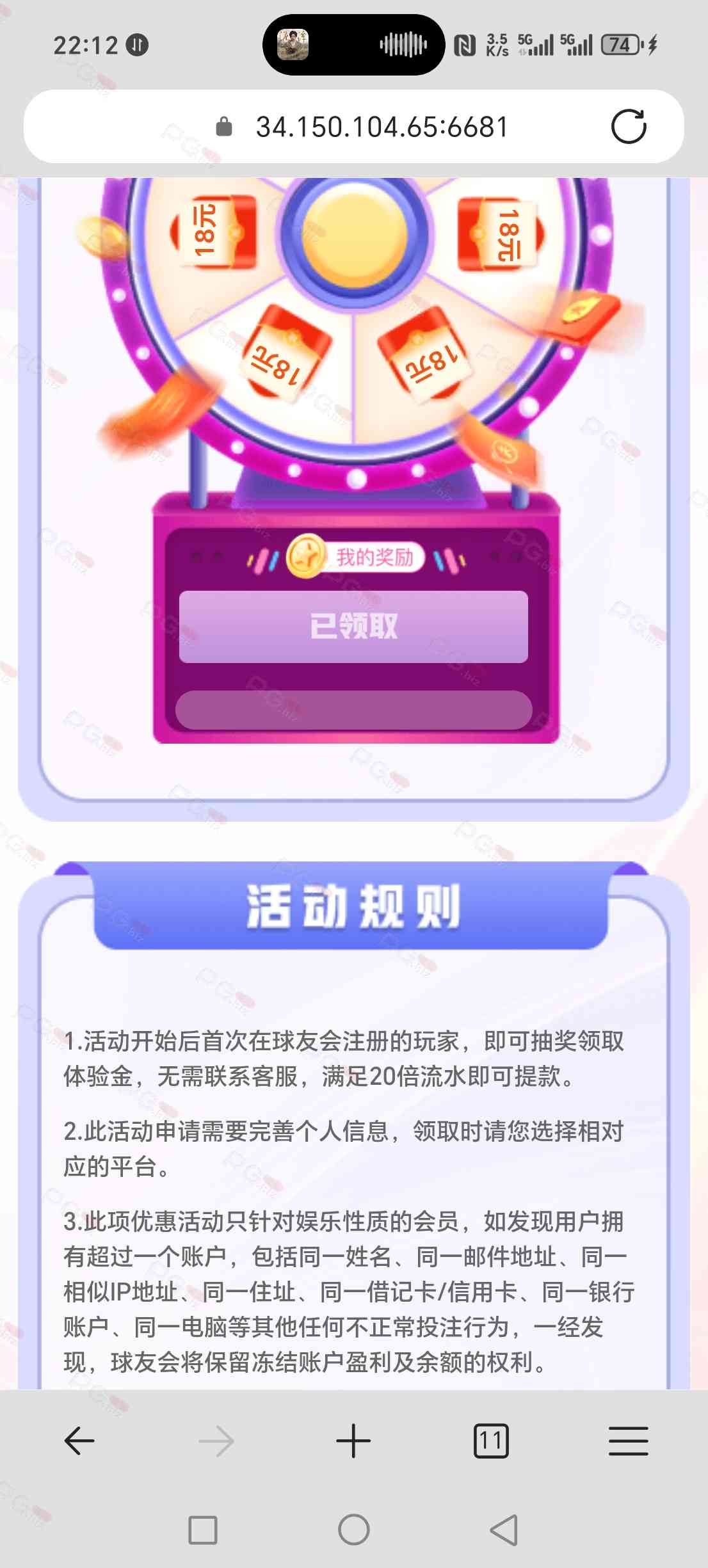Open a new tab with the plus icon

353,1442
